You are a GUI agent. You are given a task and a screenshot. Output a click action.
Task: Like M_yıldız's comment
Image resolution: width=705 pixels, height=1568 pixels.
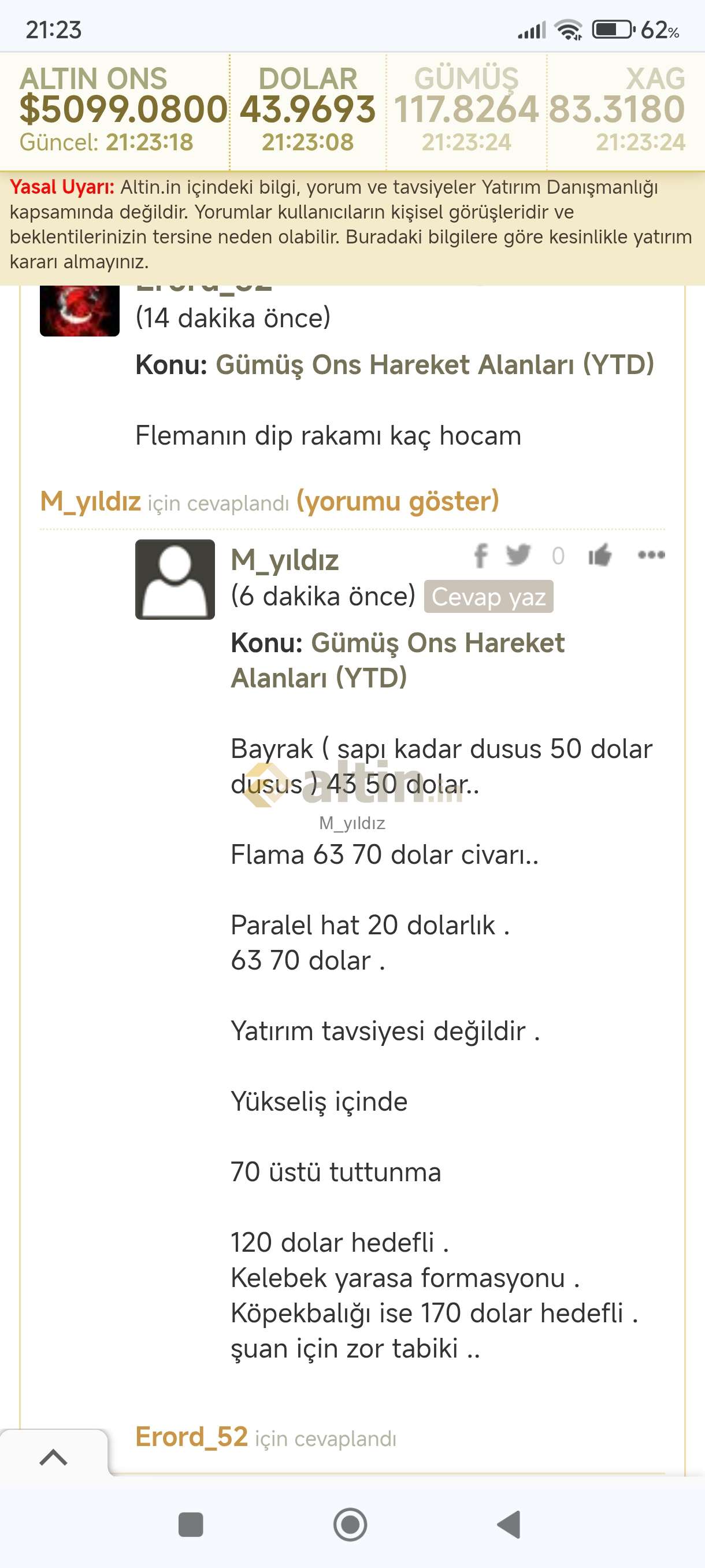pyautogui.click(x=600, y=555)
